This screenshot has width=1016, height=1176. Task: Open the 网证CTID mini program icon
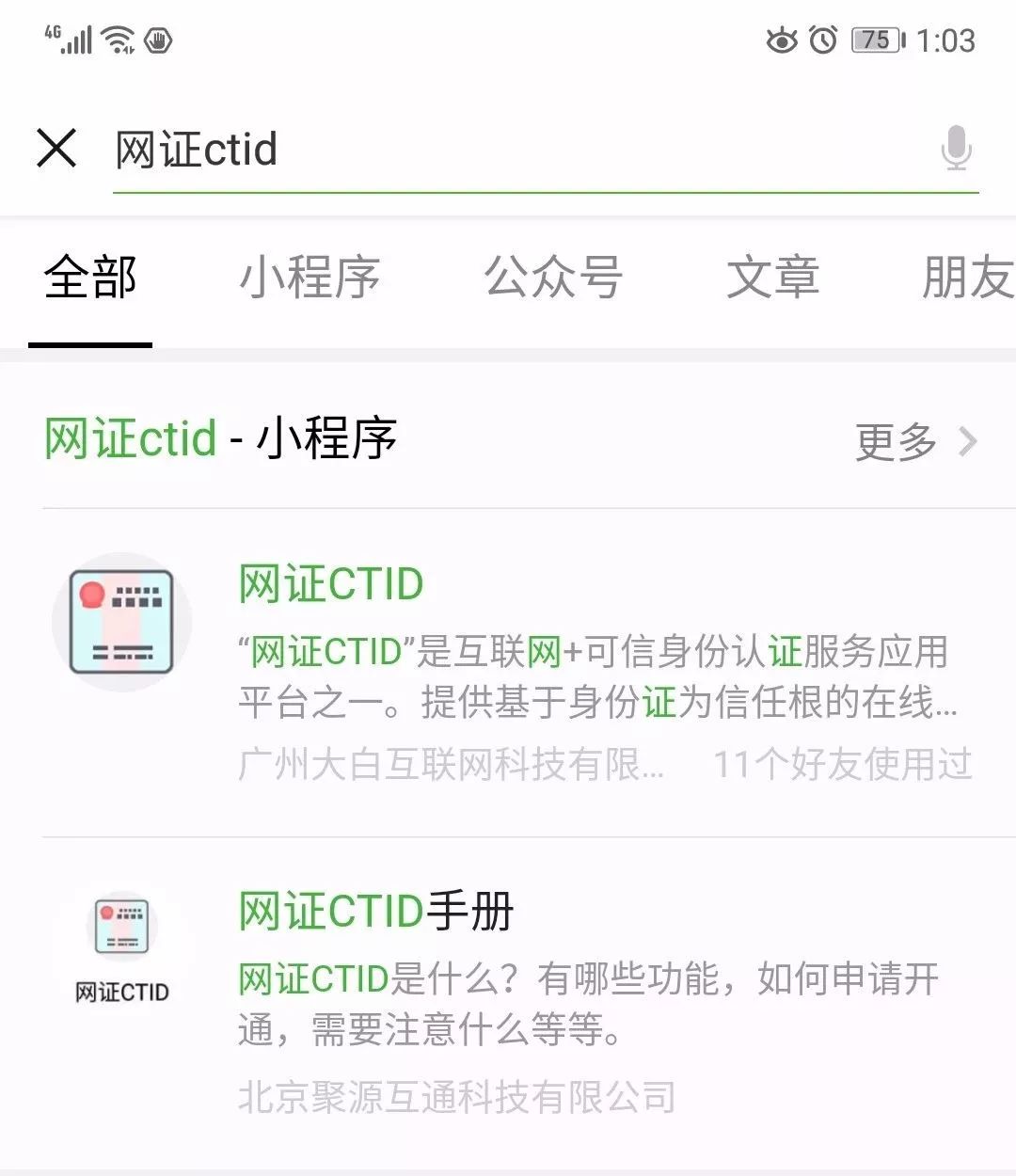(x=124, y=621)
